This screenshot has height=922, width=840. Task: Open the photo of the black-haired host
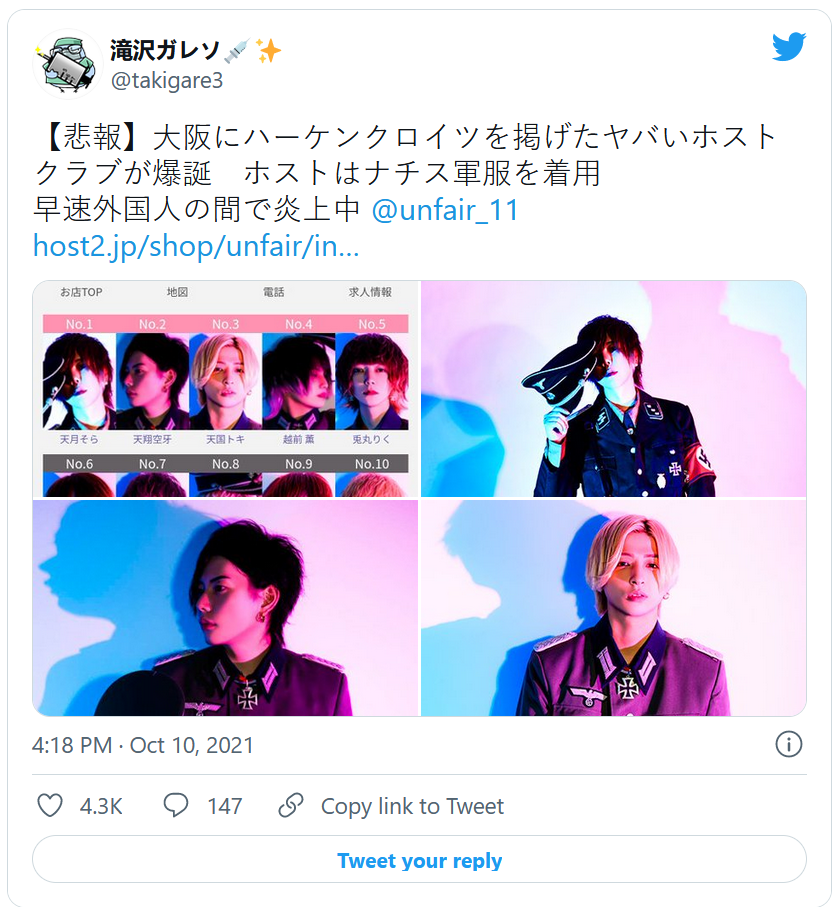[x=225, y=608]
